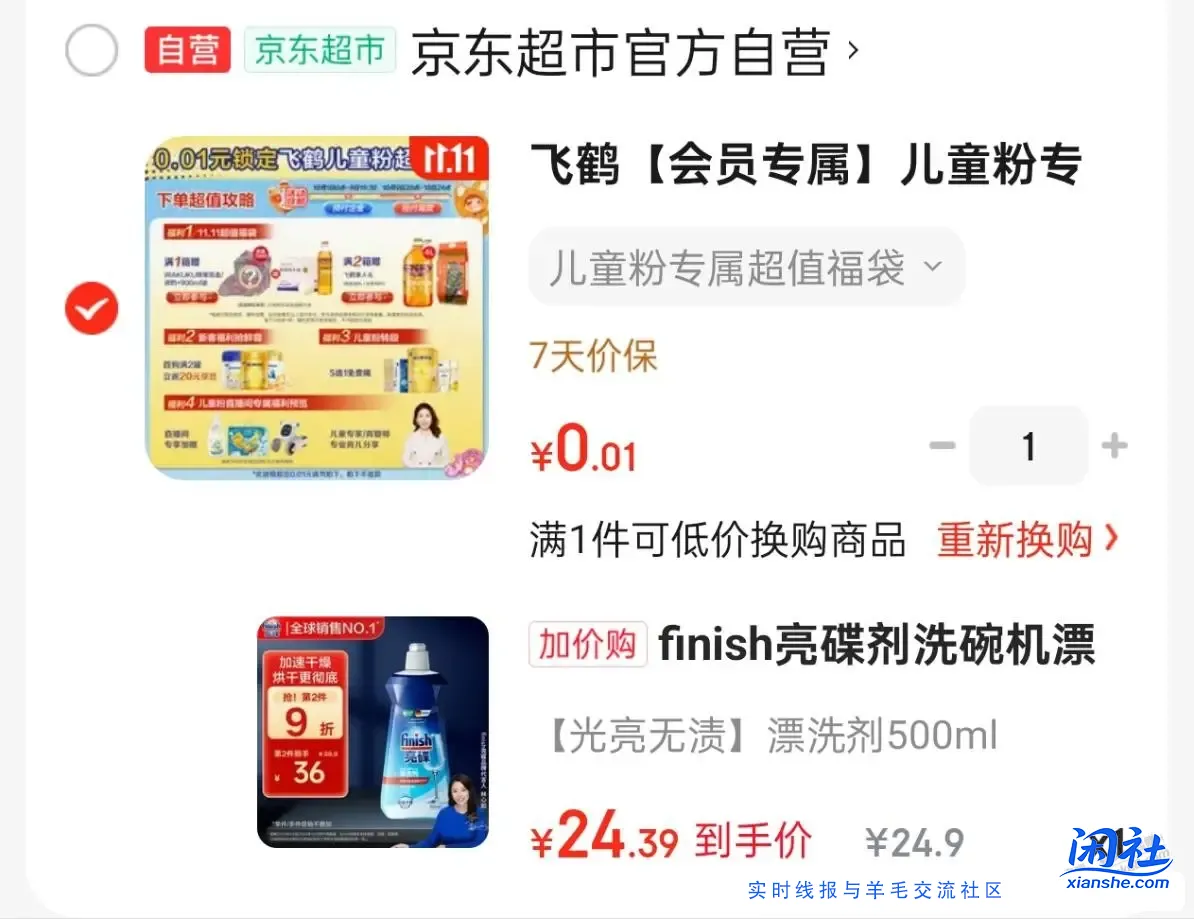Decrease 飞鹤 item quantity
The image size is (1194, 919).
click(942, 446)
